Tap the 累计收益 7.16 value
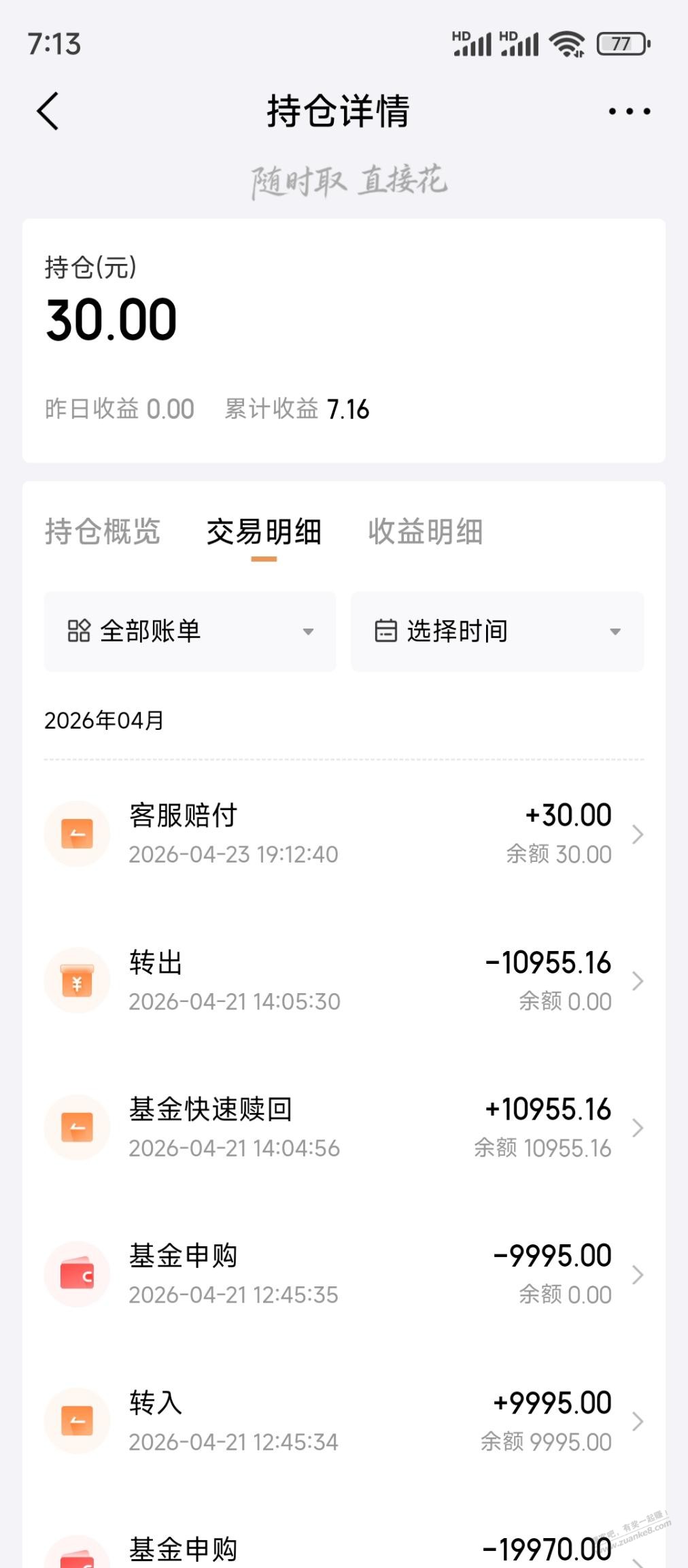This screenshot has height=1568, width=688. click(348, 409)
